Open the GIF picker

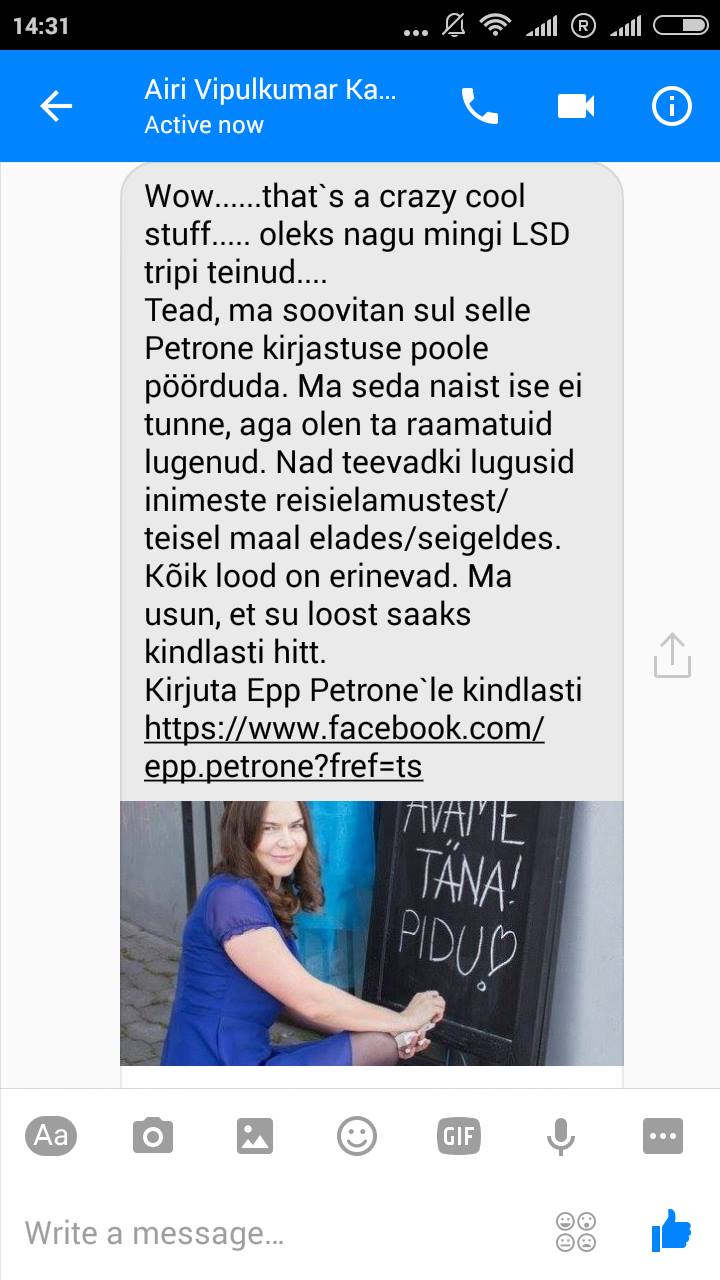[459, 1136]
